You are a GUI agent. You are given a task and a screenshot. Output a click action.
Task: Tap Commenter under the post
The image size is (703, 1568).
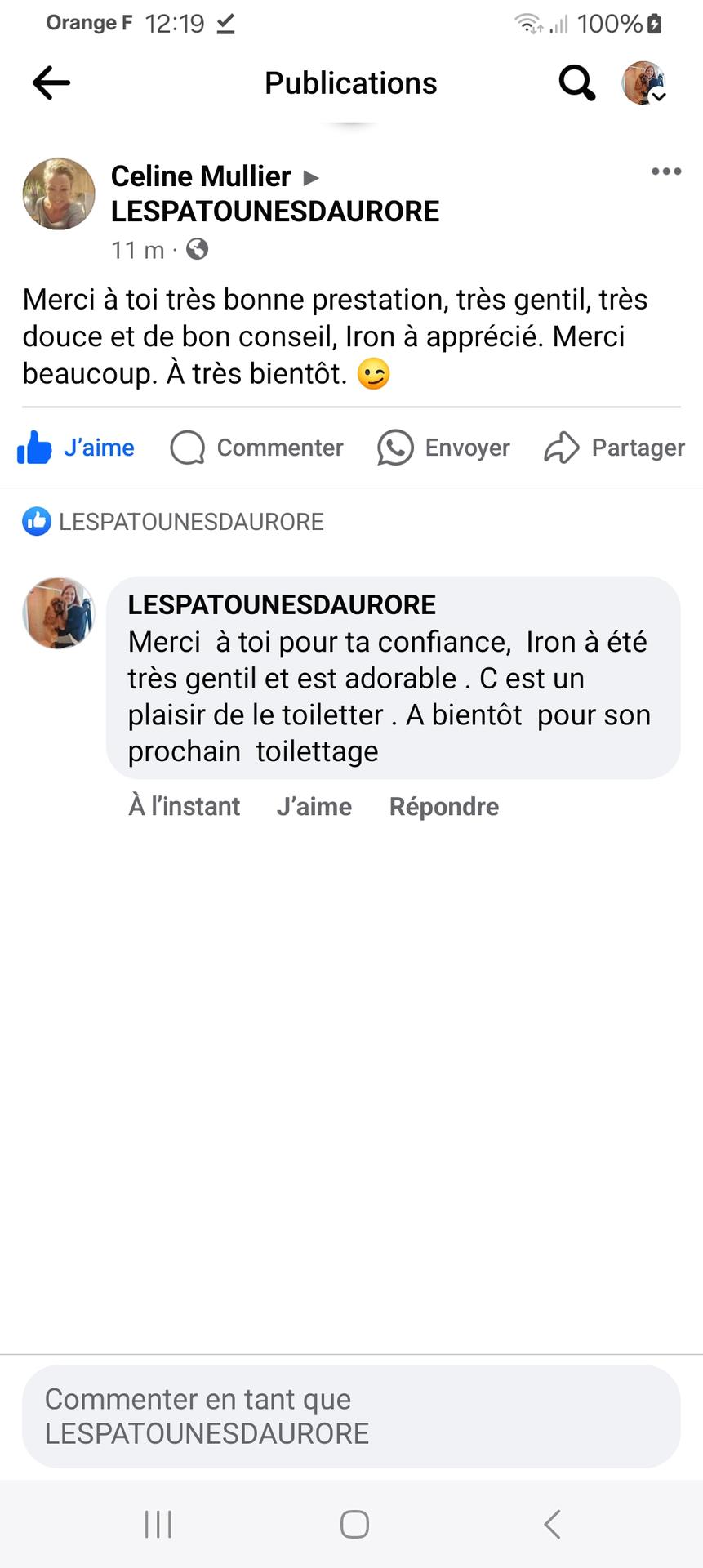click(x=257, y=448)
